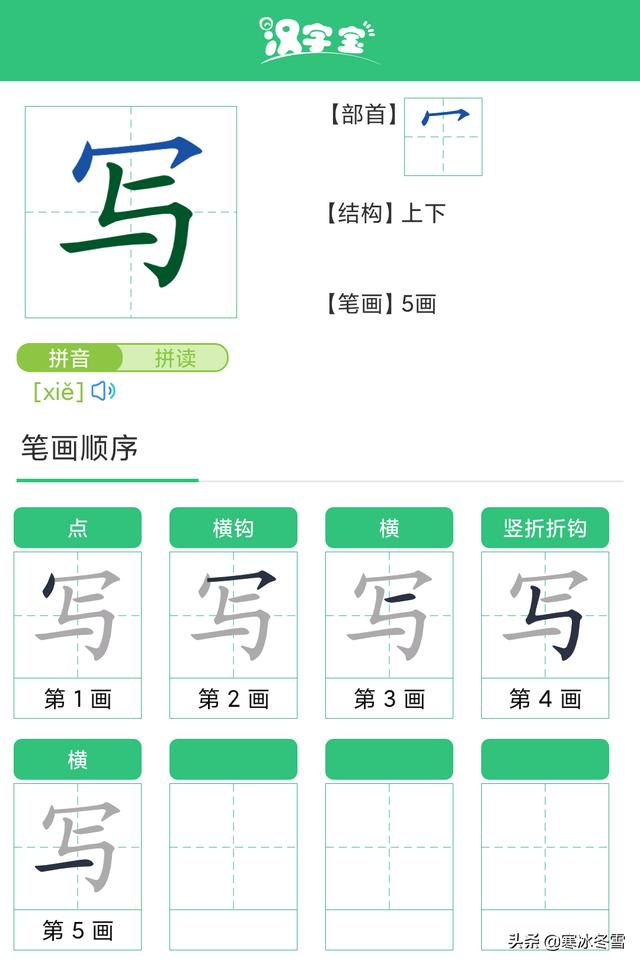Switch to the 拼读 segment

click(176, 358)
